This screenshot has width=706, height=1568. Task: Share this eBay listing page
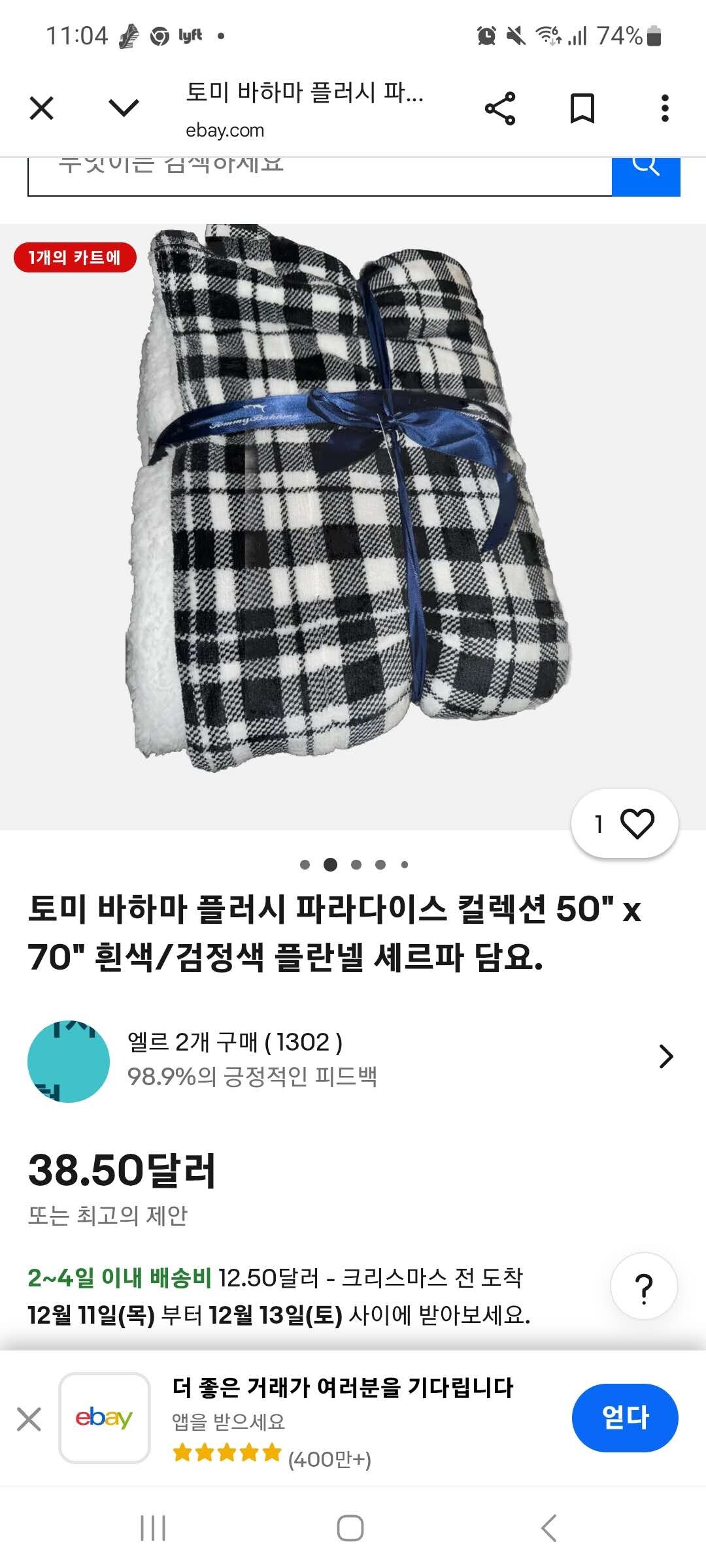coord(500,108)
